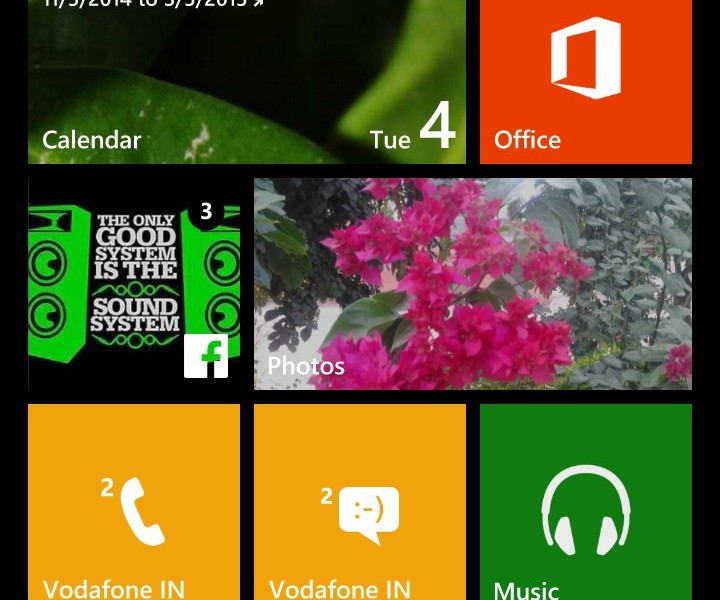Viewport: 720px width, 600px height.
Task: Open the Vodafone IN messaging tile
Action: [x=360, y=502]
